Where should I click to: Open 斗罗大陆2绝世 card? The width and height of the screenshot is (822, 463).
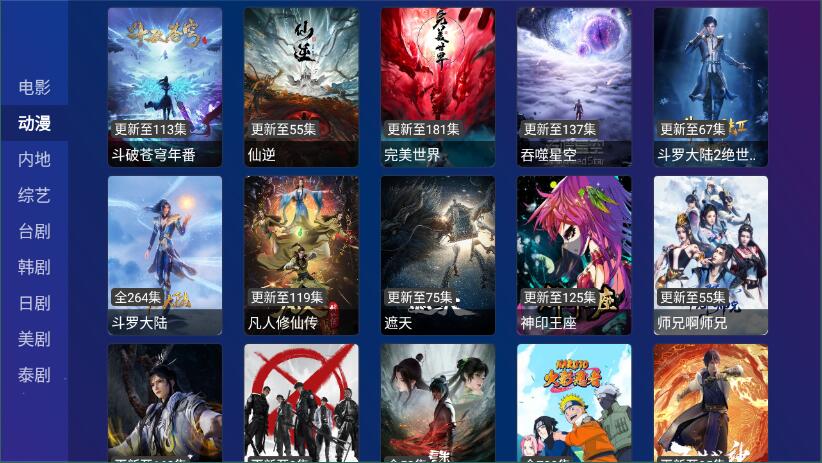click(x=711, y=87)
